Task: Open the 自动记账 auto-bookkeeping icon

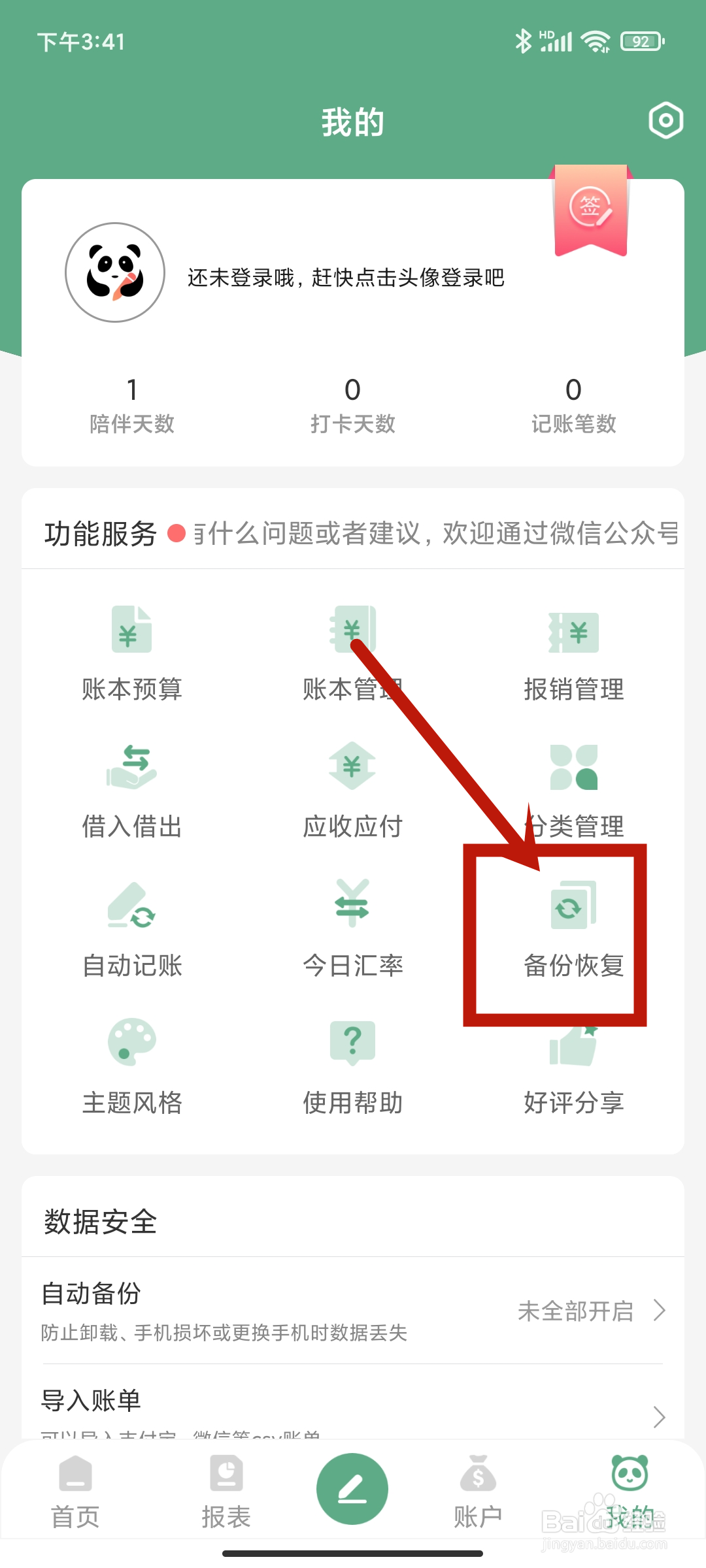Action: tap(131, 931)
